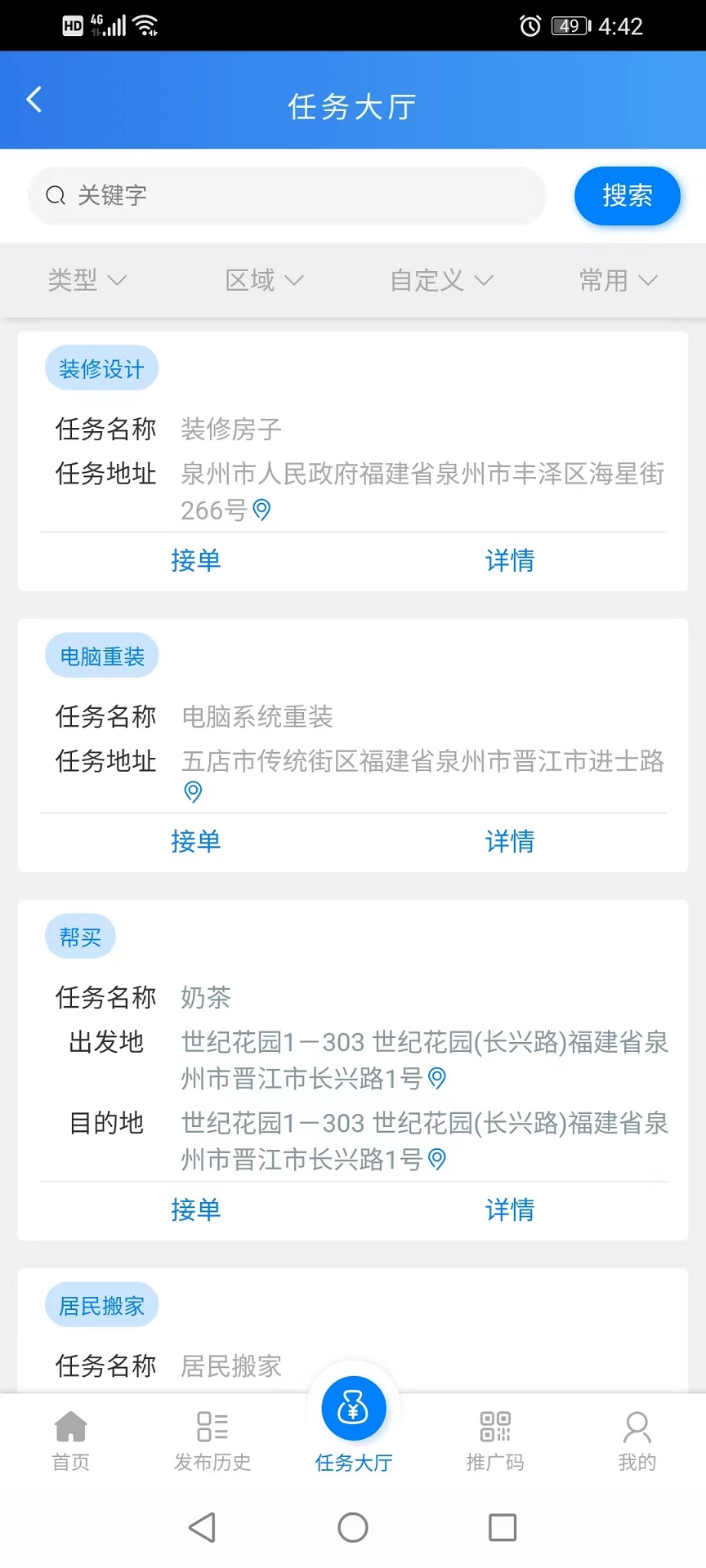This screenshot has height=1568, width=706.
Task: Open 详情 for the 奶茶 task
Action: coord(510,1209)
